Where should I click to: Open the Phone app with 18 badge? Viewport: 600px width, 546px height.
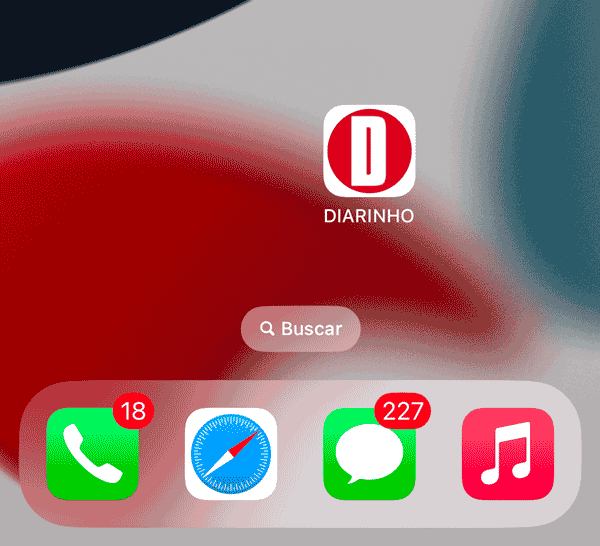92,454
